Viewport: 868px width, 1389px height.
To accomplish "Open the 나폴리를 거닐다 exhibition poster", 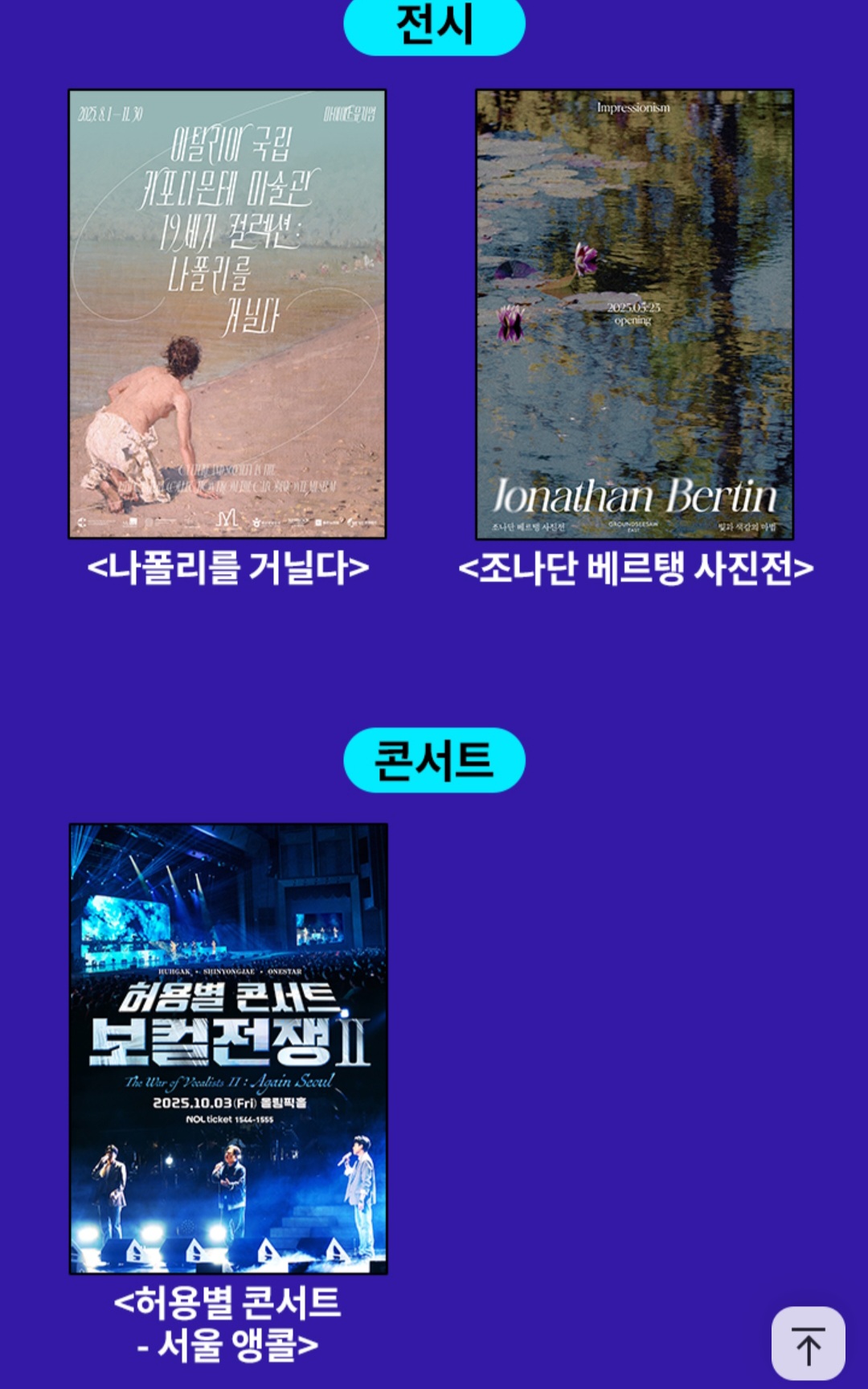I will tap(227, 313).
